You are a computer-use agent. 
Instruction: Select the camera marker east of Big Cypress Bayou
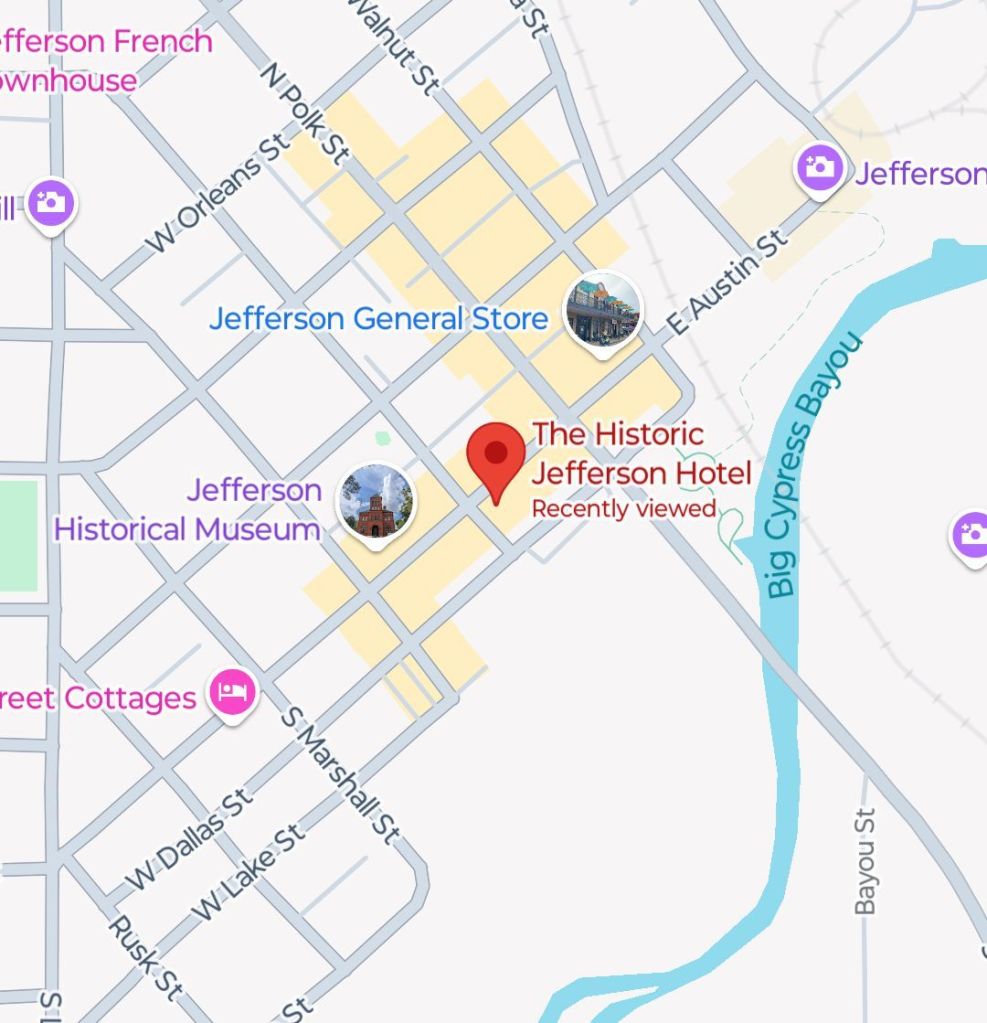971,534
